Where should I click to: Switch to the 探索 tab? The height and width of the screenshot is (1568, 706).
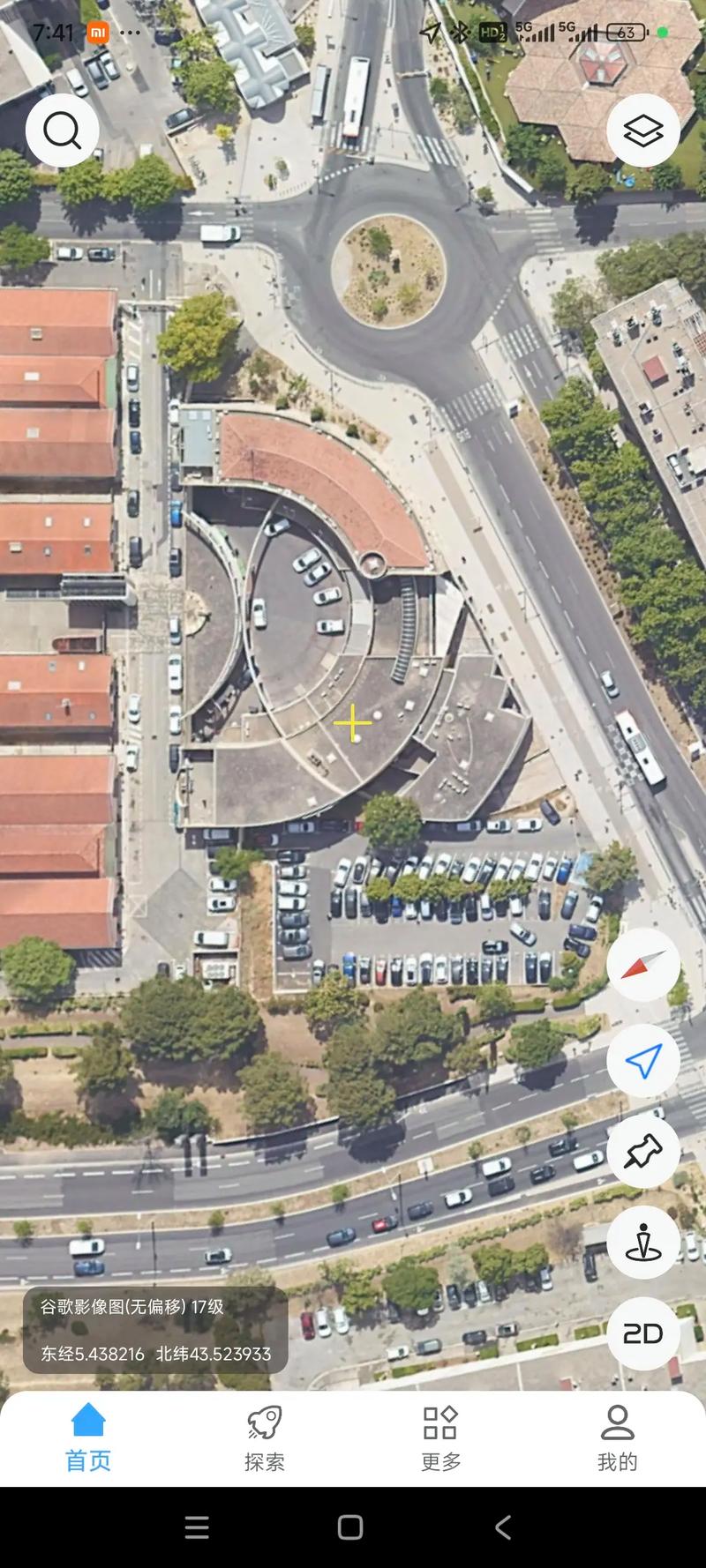(x=265, y=1437)
